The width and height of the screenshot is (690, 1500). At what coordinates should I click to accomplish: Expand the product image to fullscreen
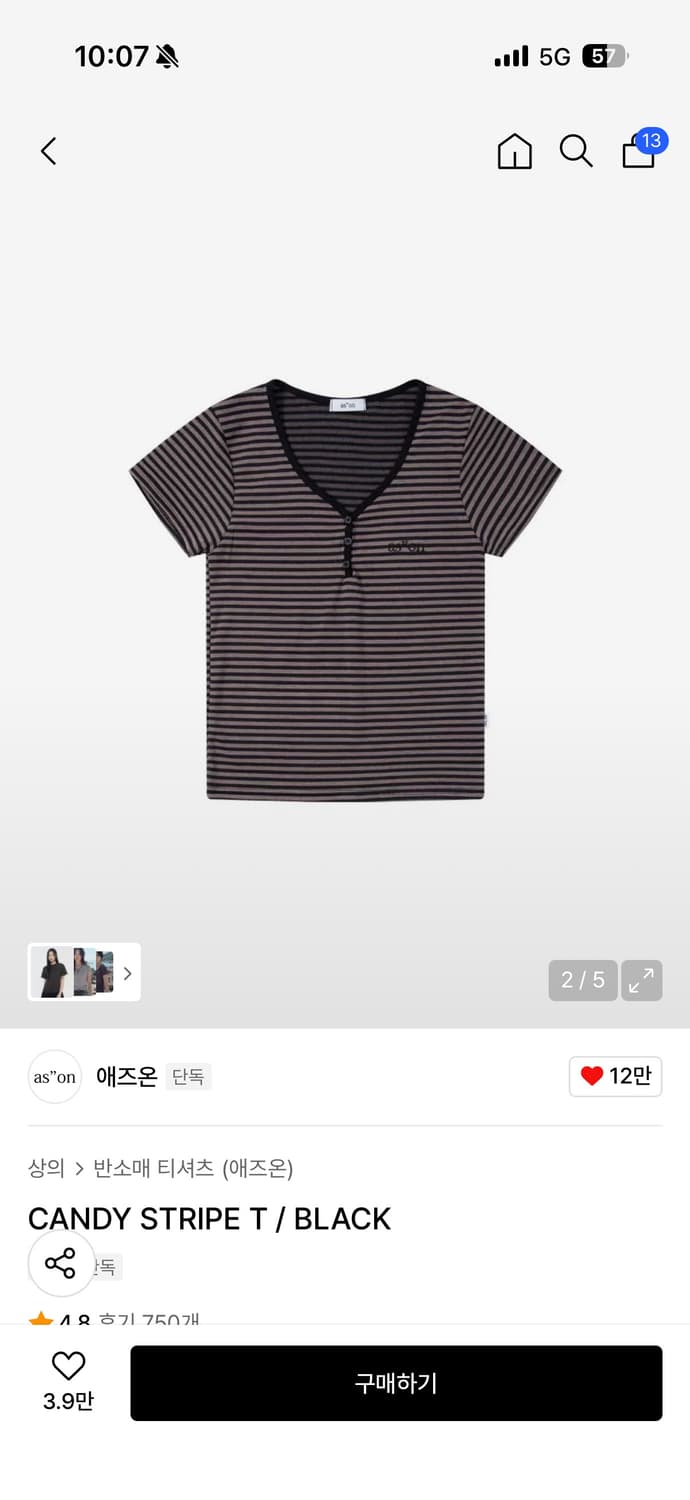tap(641, 980)
